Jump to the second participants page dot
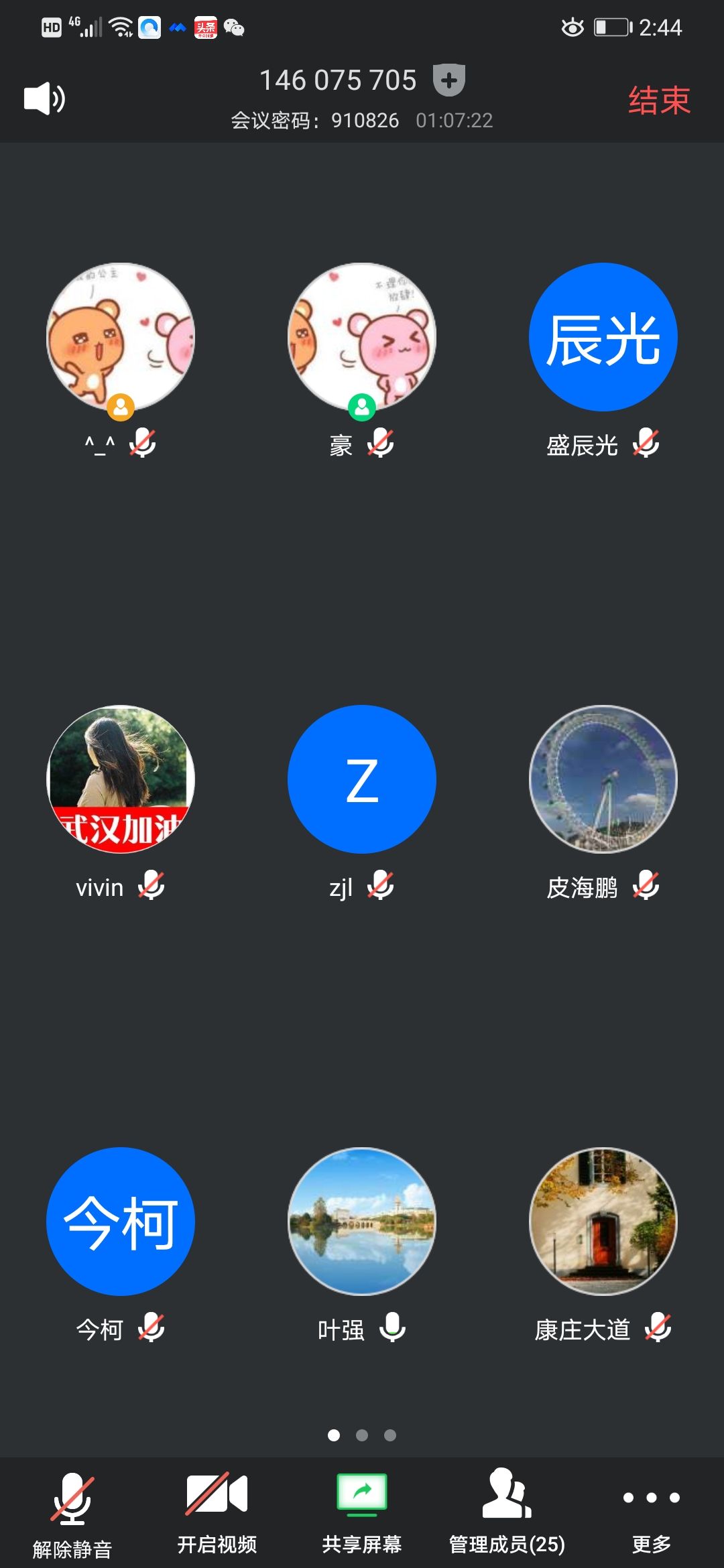Screen dimensions: 724x1568 pos(362,1435)
